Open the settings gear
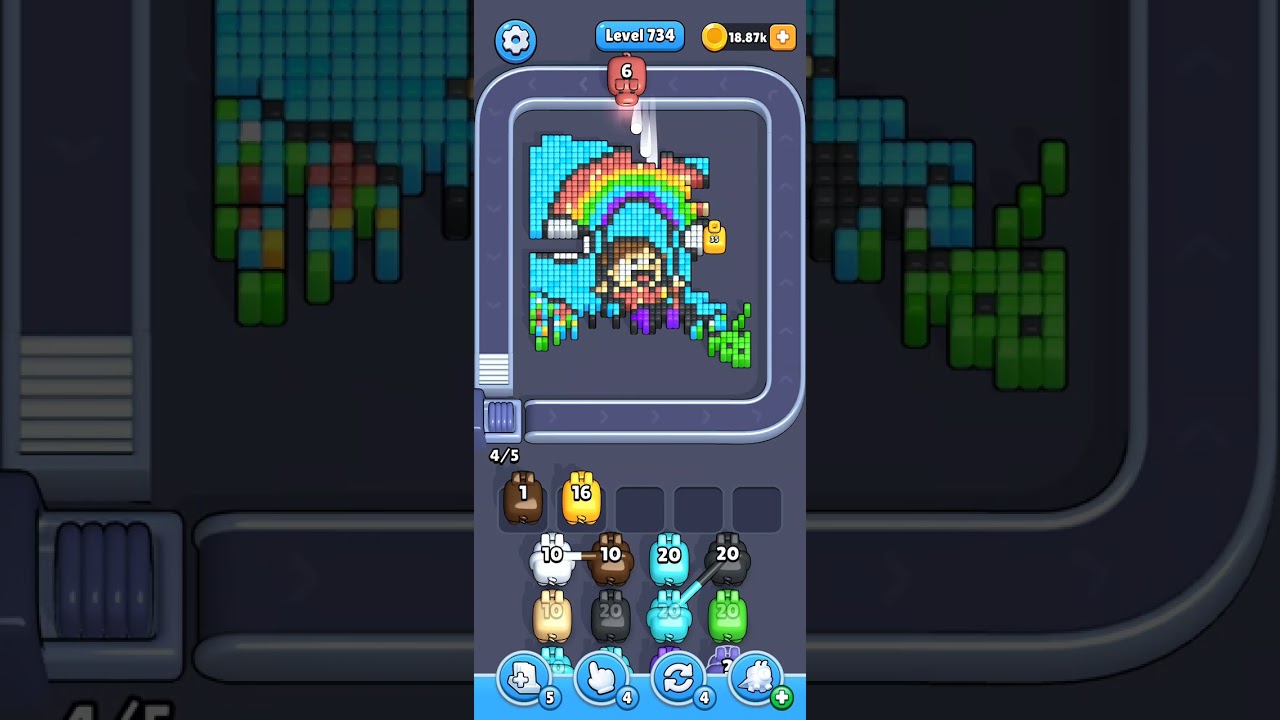The height and width of the screenshot is (720, 1280). [515, 40]
